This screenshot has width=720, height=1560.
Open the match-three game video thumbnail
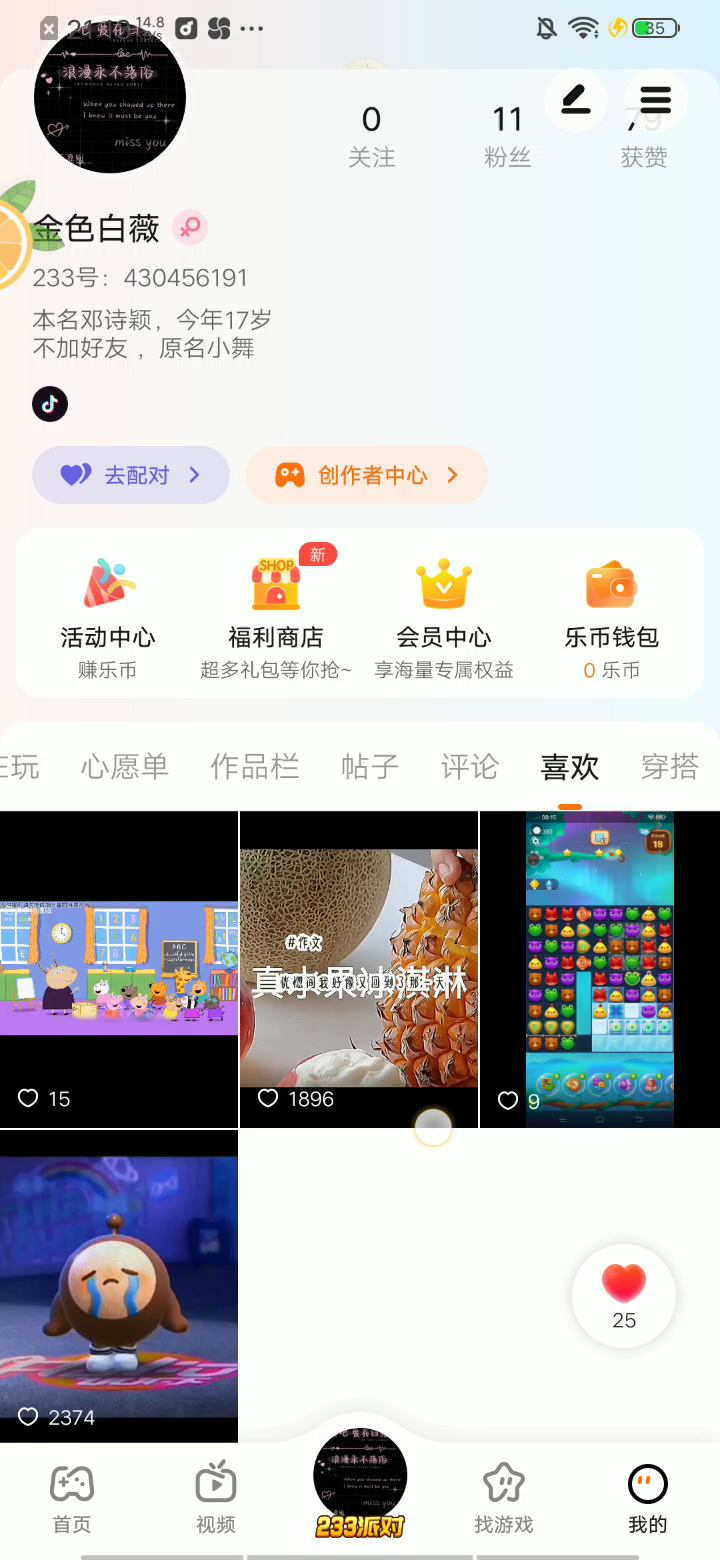600,968
